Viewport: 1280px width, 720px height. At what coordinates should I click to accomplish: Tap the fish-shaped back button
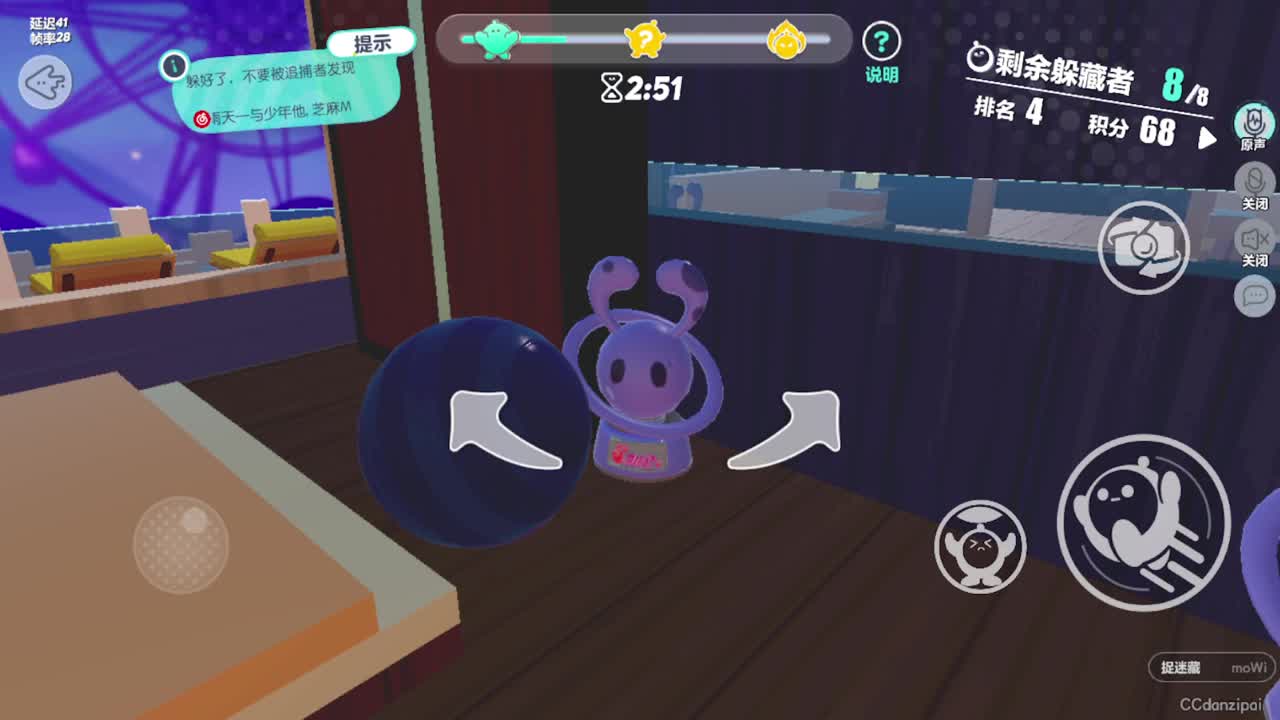point(45,82)
